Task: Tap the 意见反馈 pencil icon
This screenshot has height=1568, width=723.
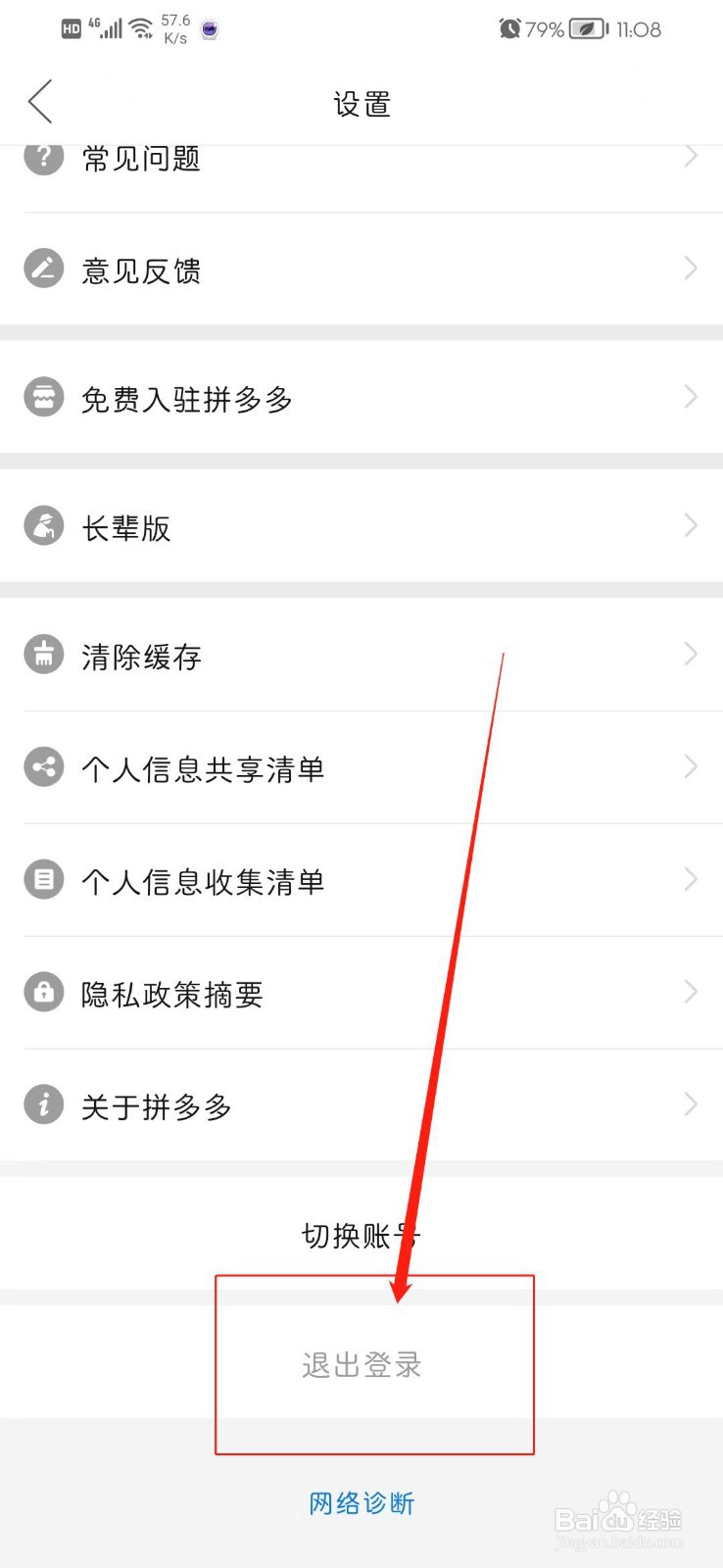Action: pyautogui.click(x=43, y=267)
